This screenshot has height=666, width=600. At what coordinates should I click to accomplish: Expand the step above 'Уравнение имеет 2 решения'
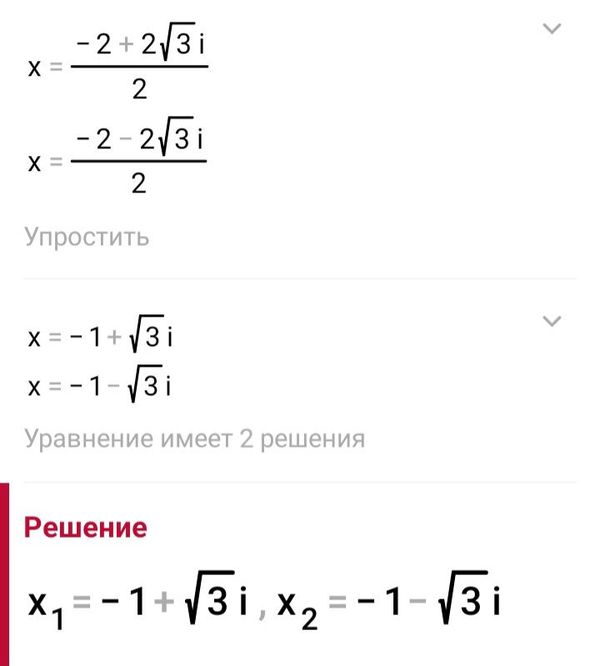point(551,321)
